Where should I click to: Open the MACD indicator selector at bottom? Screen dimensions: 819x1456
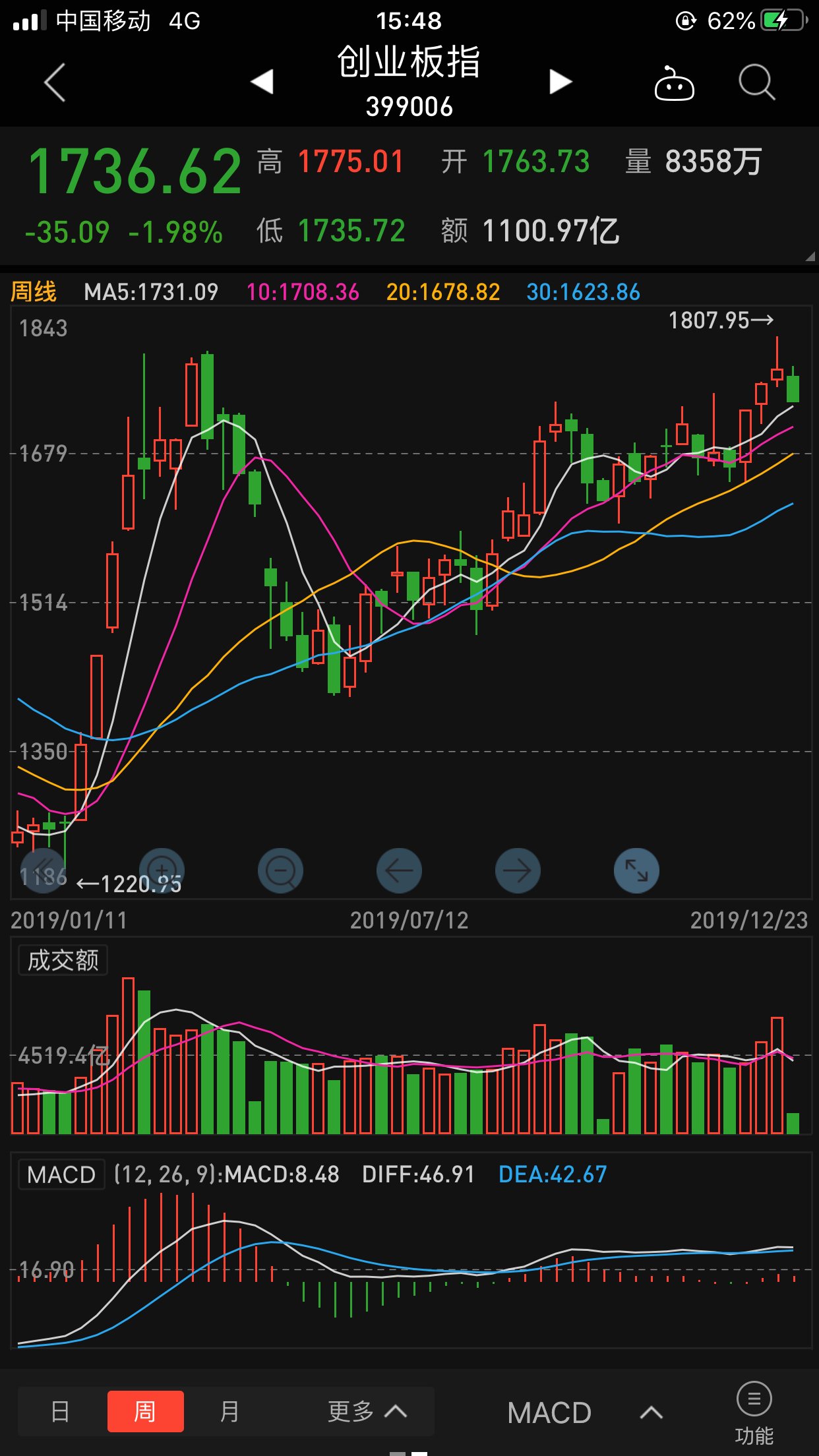coord(585,1412)
